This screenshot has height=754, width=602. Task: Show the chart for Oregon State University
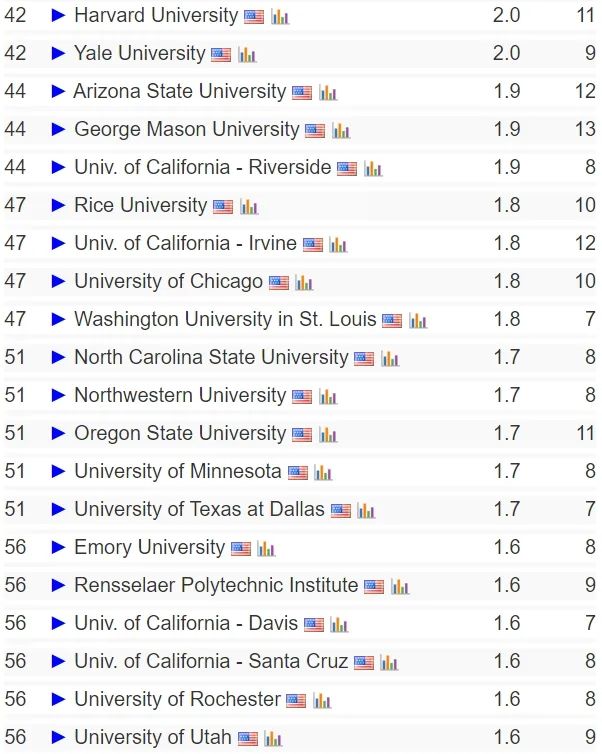[328, 434]
